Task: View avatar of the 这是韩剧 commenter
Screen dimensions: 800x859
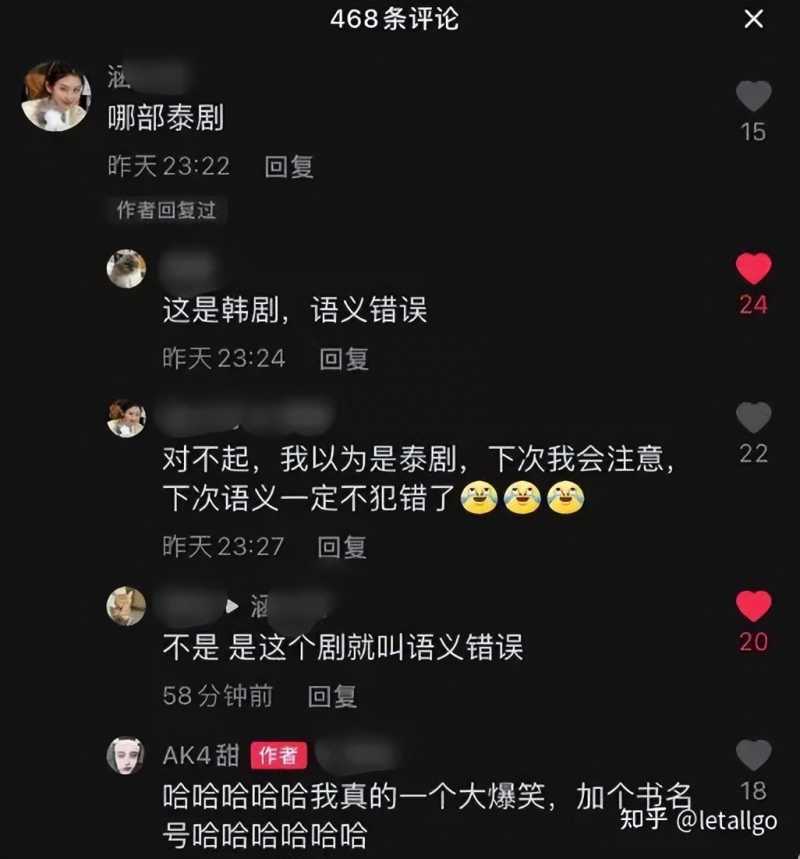Action: click(126, 269)
